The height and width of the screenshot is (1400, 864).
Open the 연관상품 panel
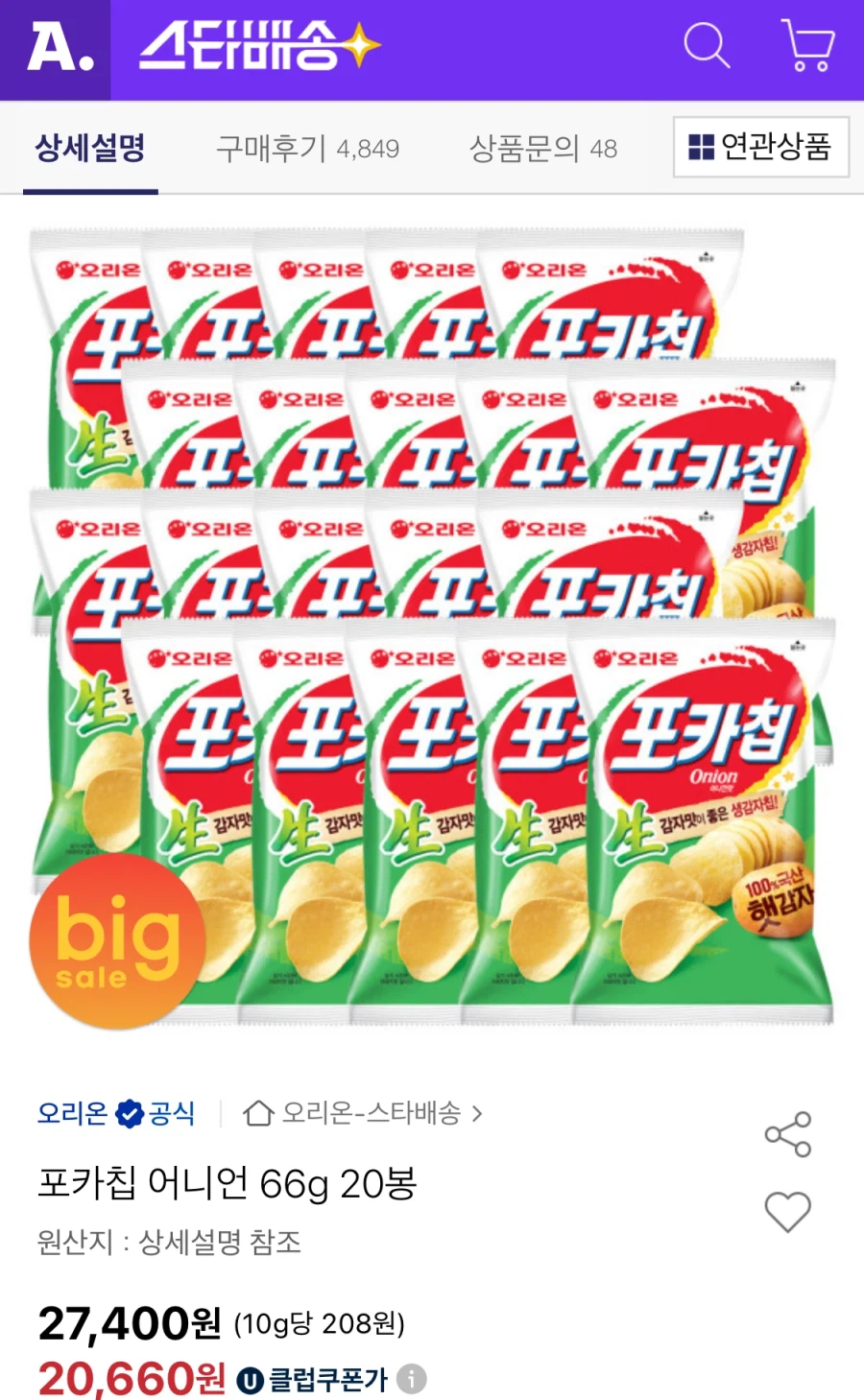[x=760, y=146]
